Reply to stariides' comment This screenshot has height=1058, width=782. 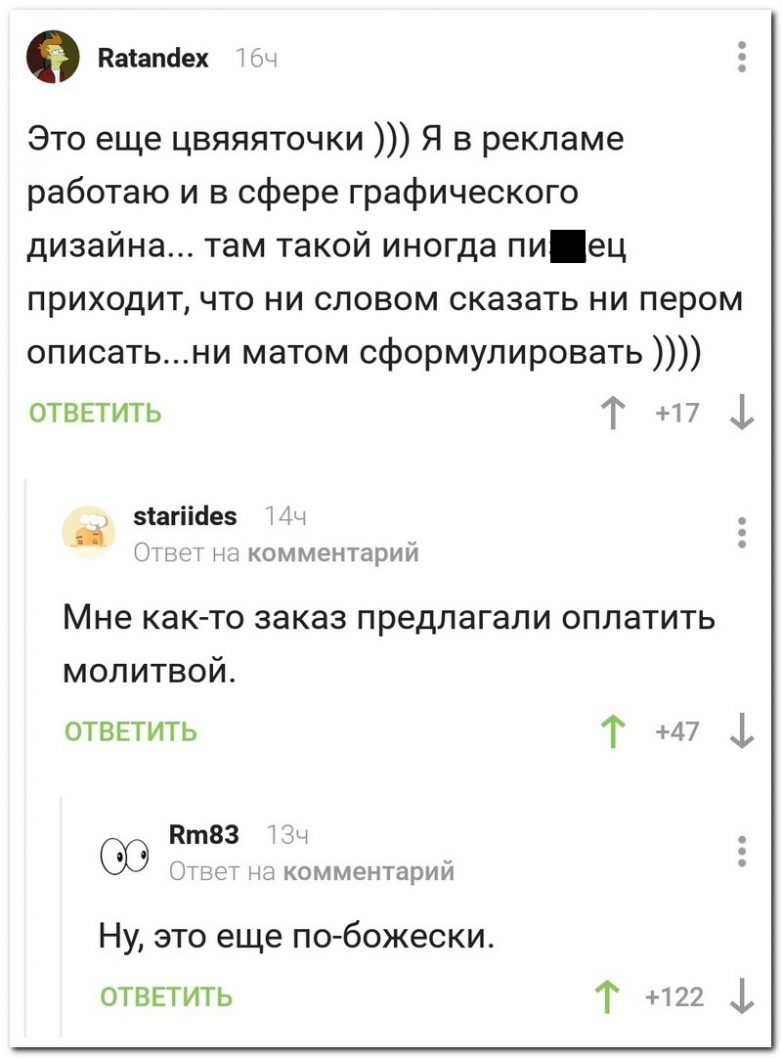131,732
